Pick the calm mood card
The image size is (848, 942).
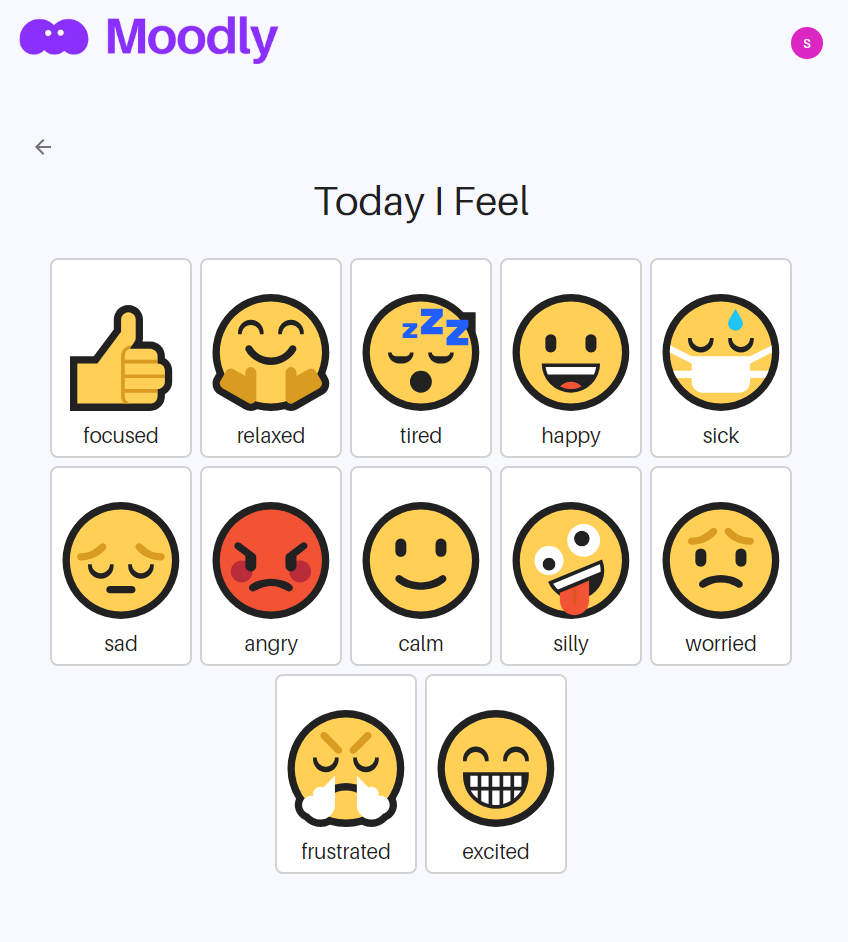421,566
